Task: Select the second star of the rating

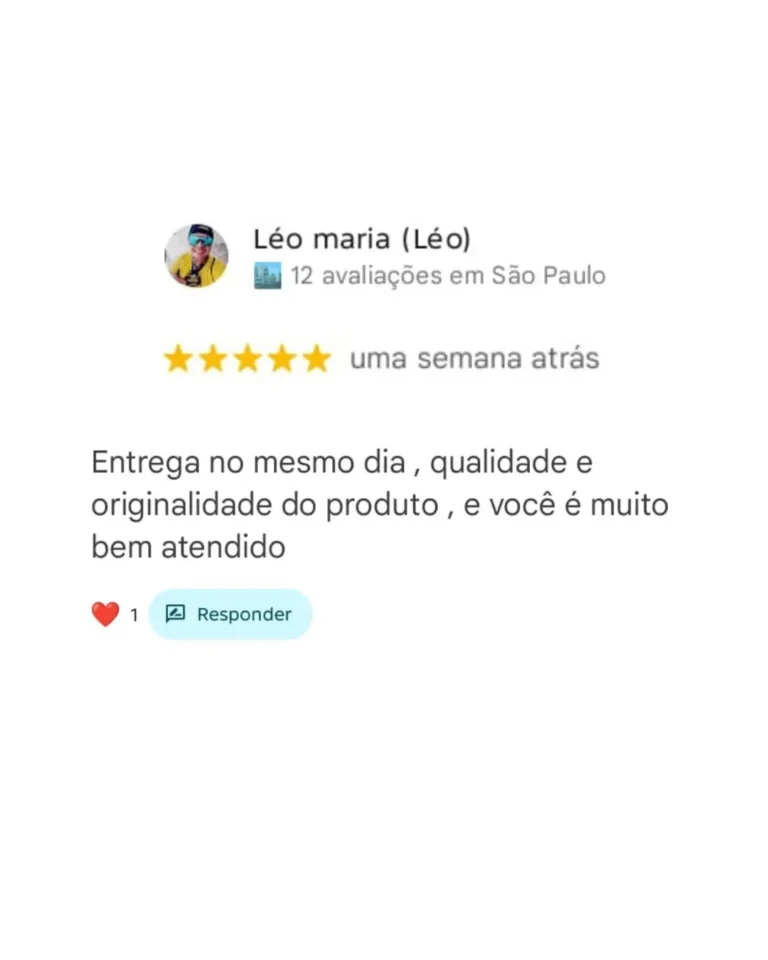Action: click(214, 357)
